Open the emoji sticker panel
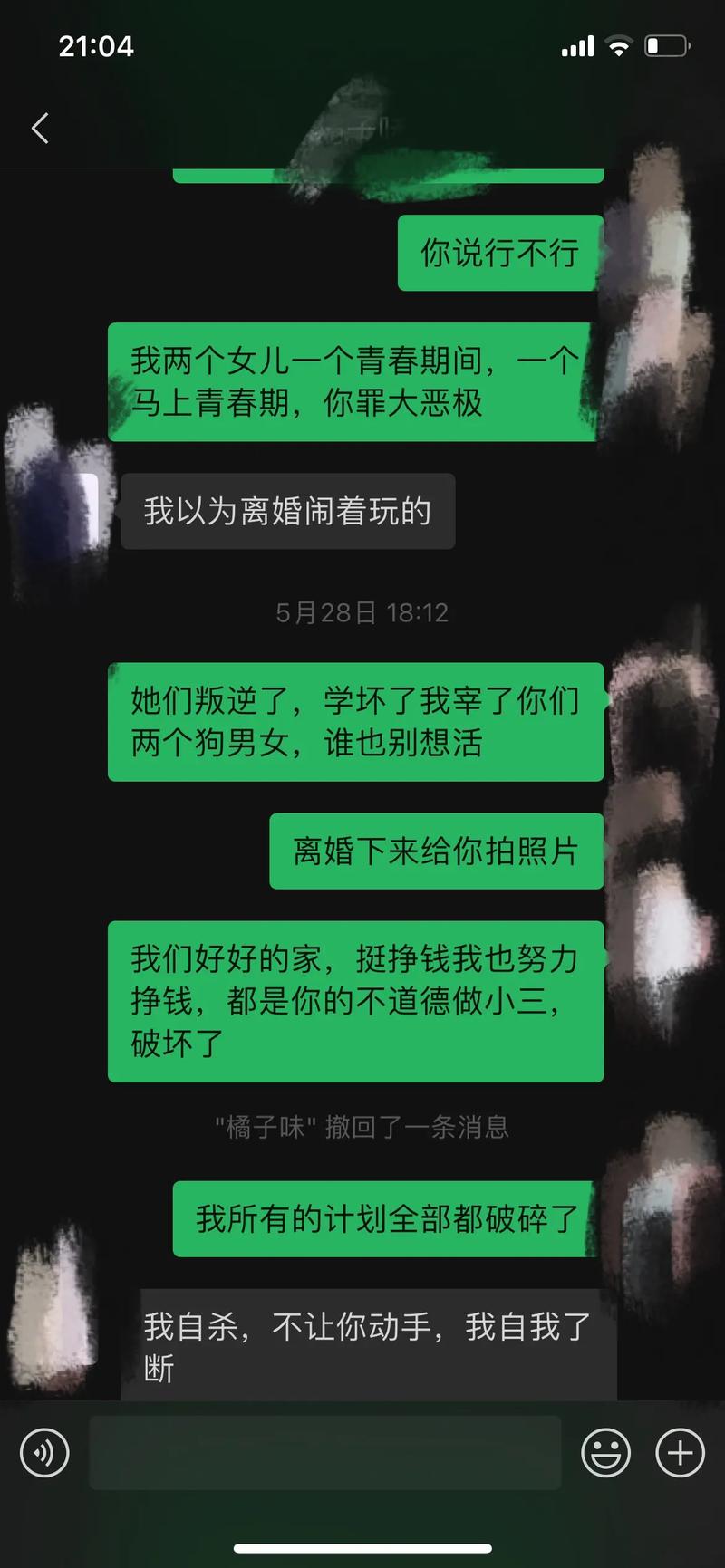The width and height of the screenshot is (725, 1568). tap(605, 1453)
